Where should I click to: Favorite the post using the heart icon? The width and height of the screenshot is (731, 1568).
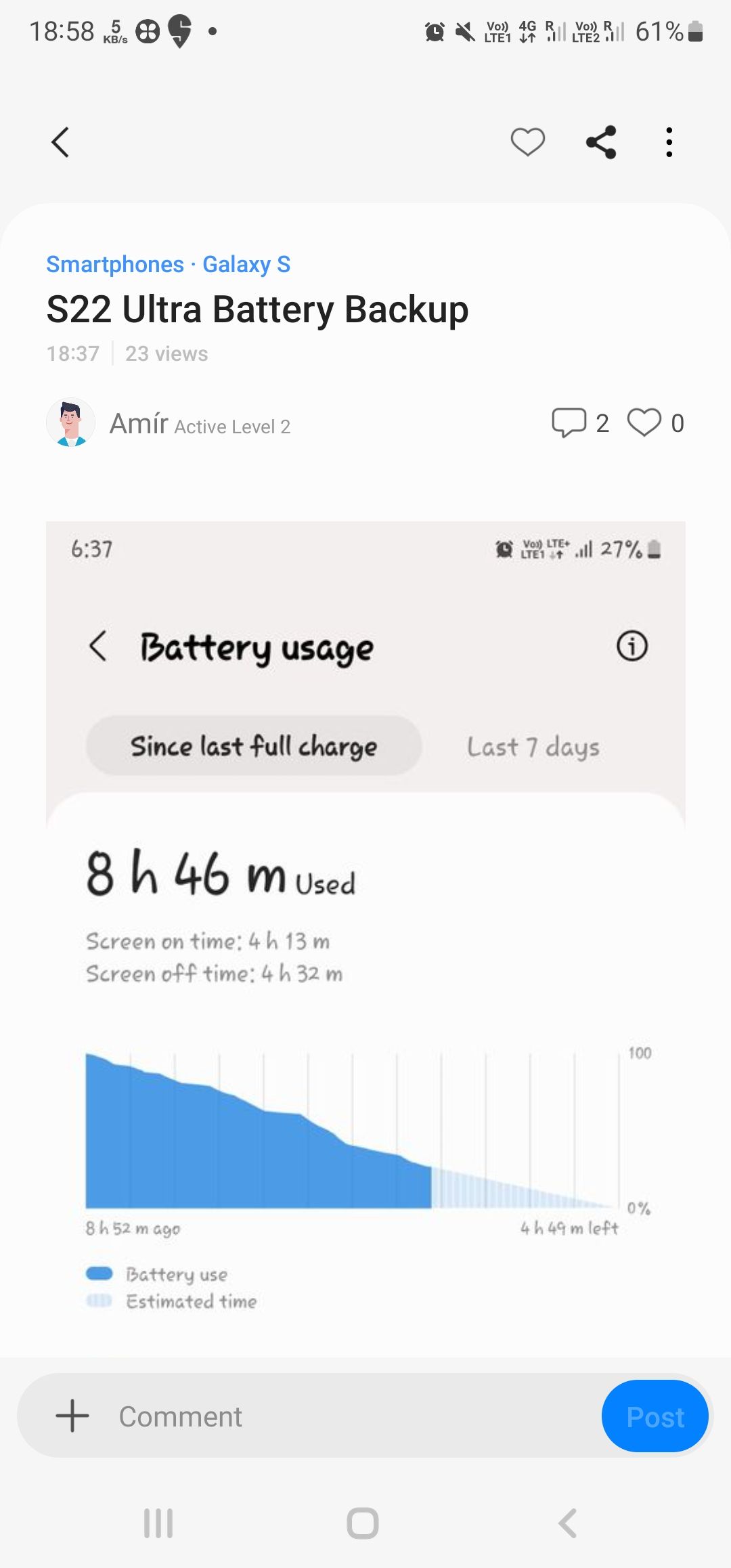click(x=527, y=141)
